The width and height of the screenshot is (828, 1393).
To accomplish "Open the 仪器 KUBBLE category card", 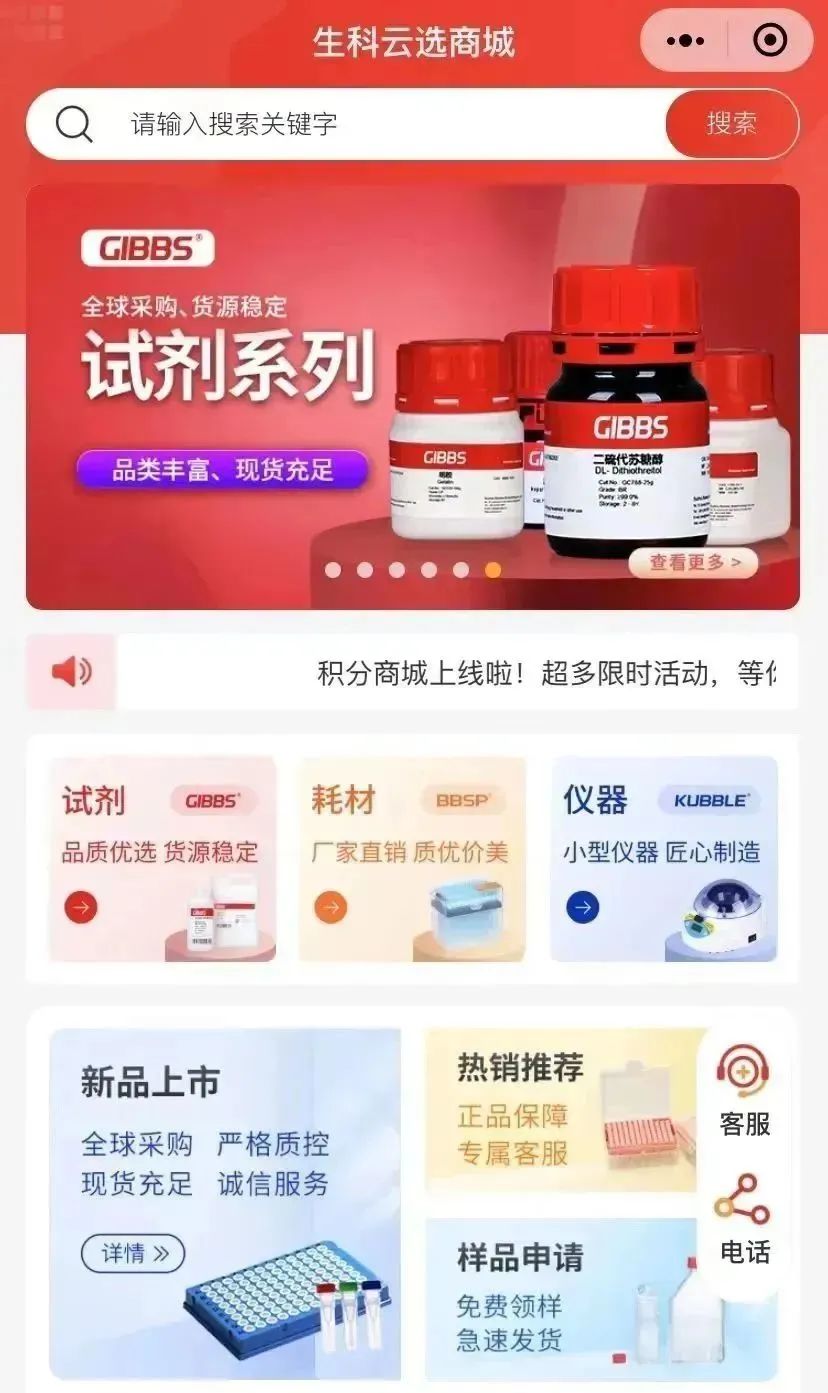I will 664,858.
